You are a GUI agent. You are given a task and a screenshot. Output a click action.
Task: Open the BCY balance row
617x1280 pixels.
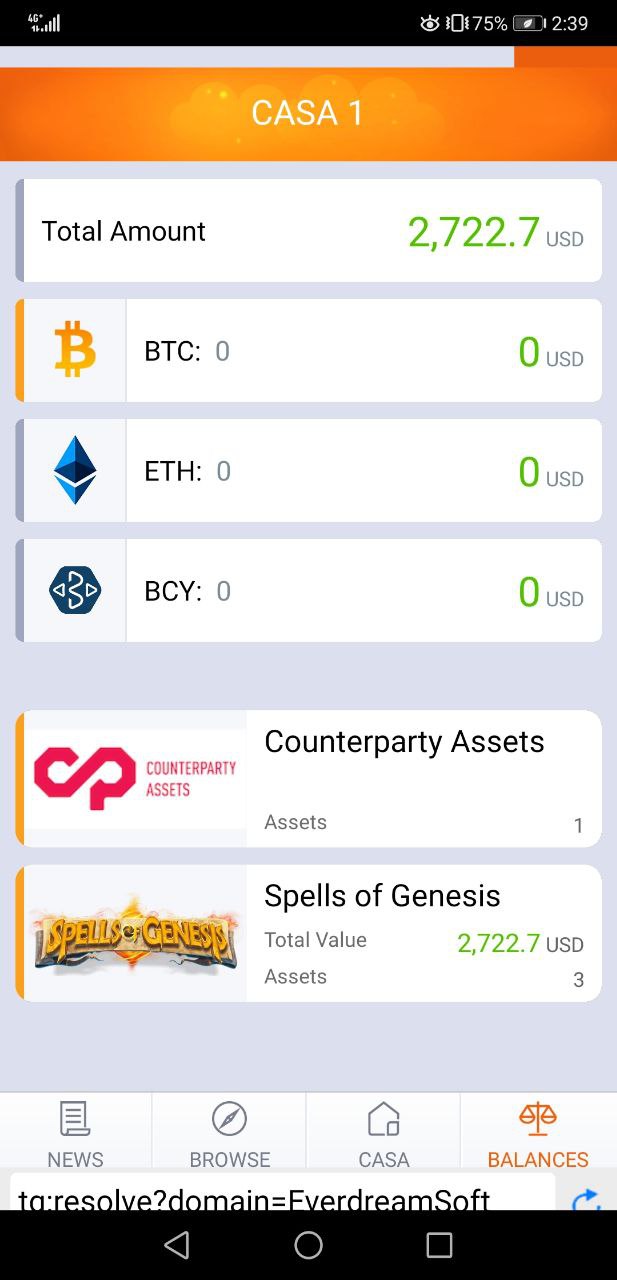(310, 591)
